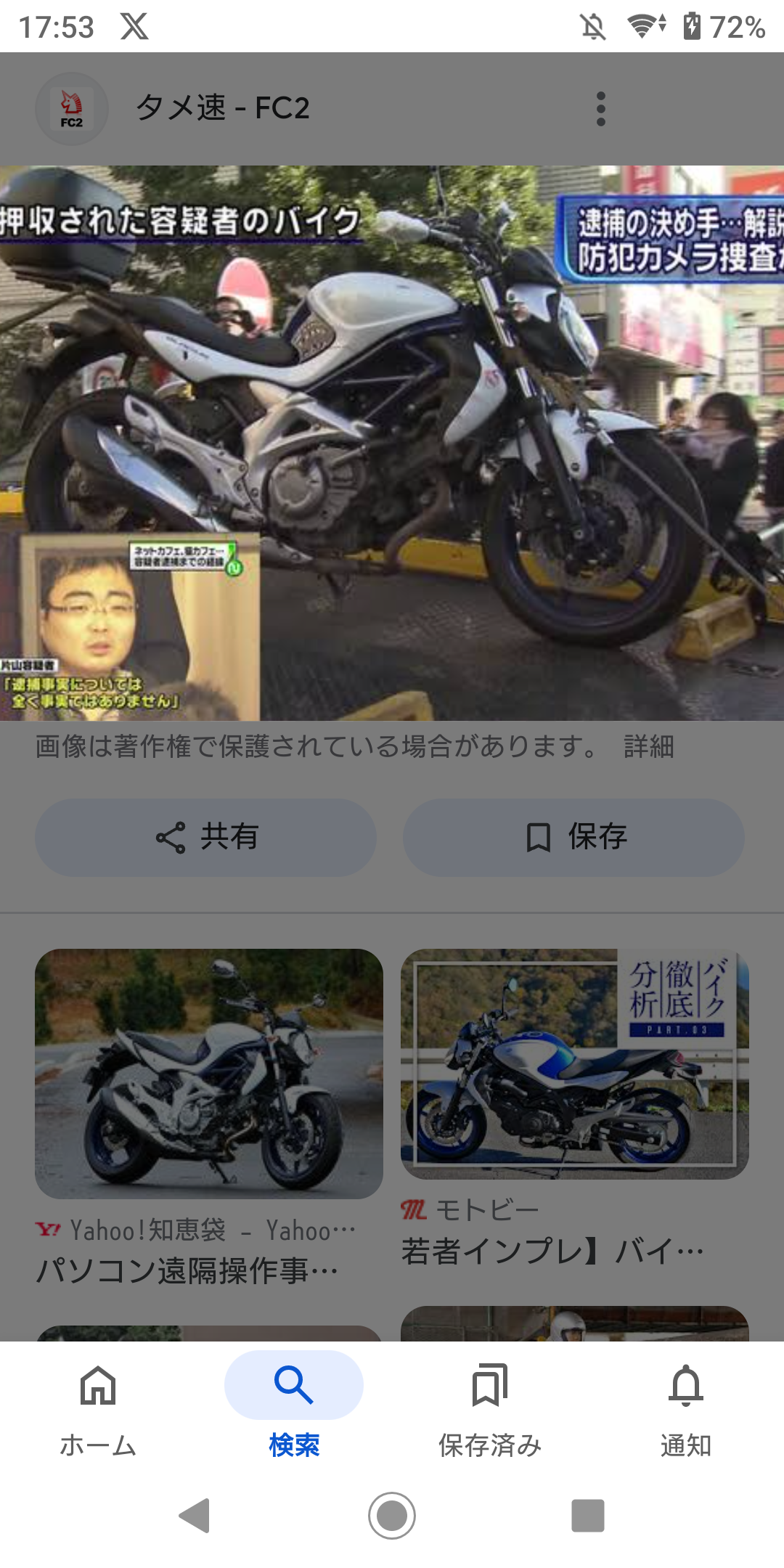
Task: Go to the ホーム tab
Action: (98, 1410)
